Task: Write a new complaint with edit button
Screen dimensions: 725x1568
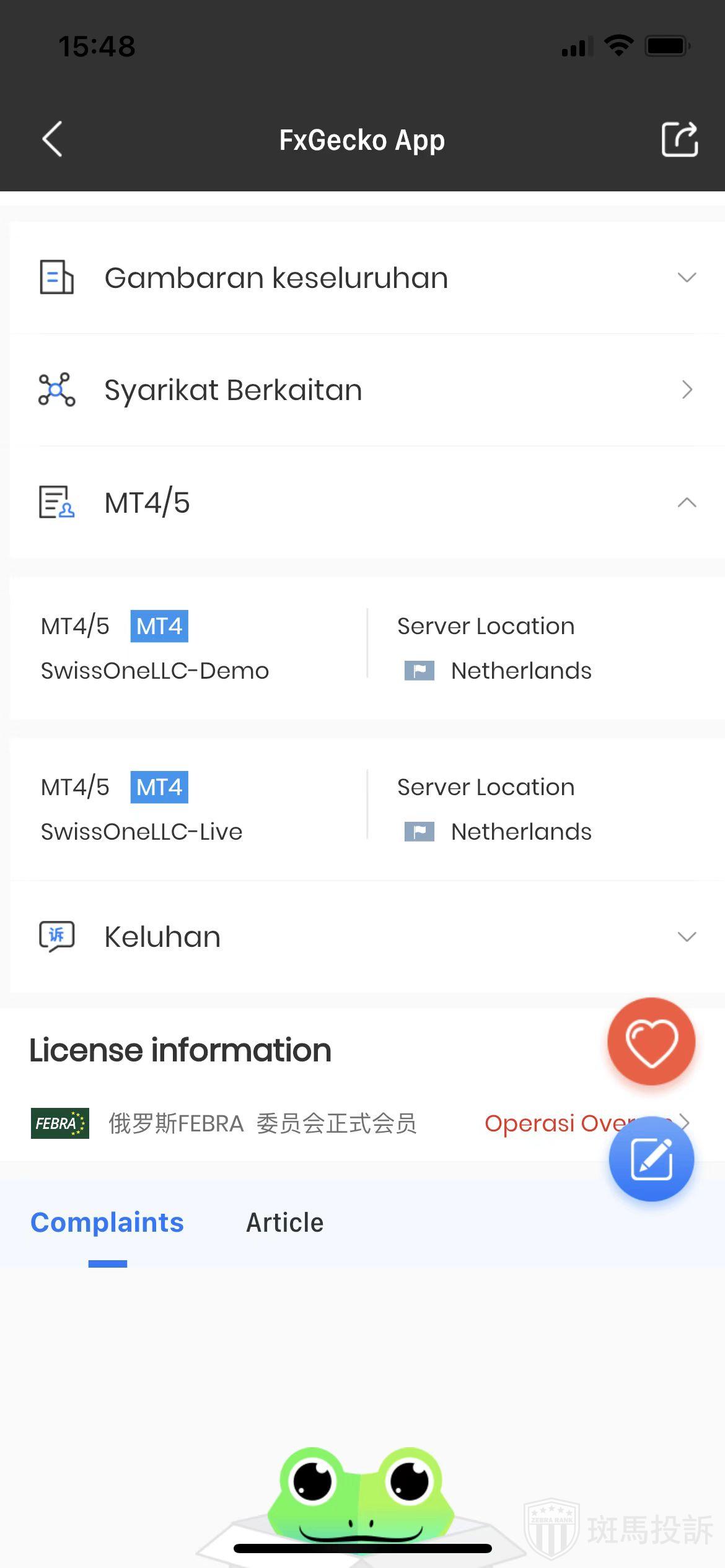Action: tap(651, 1159)
